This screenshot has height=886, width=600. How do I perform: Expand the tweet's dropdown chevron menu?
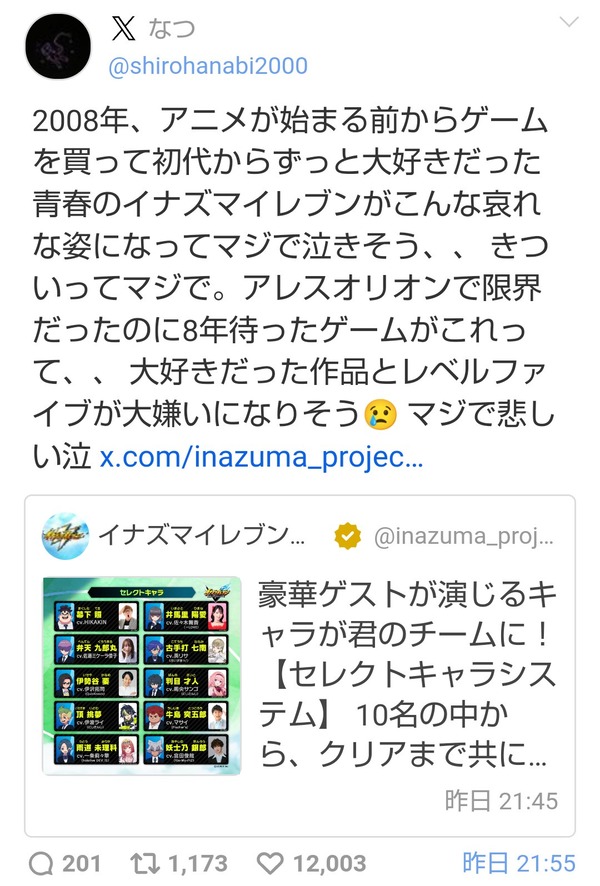coord(568,22)
